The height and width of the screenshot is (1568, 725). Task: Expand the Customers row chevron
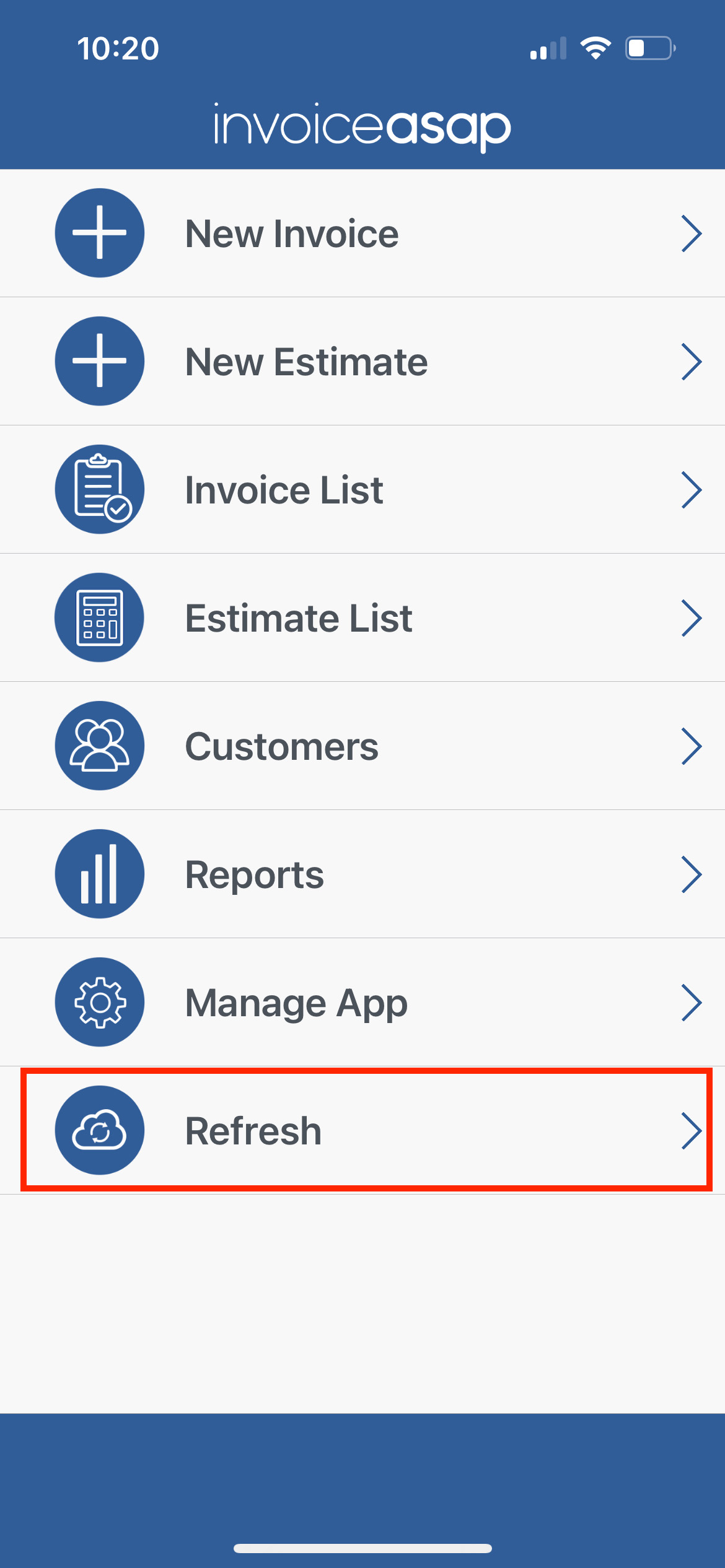click(692, 746)
